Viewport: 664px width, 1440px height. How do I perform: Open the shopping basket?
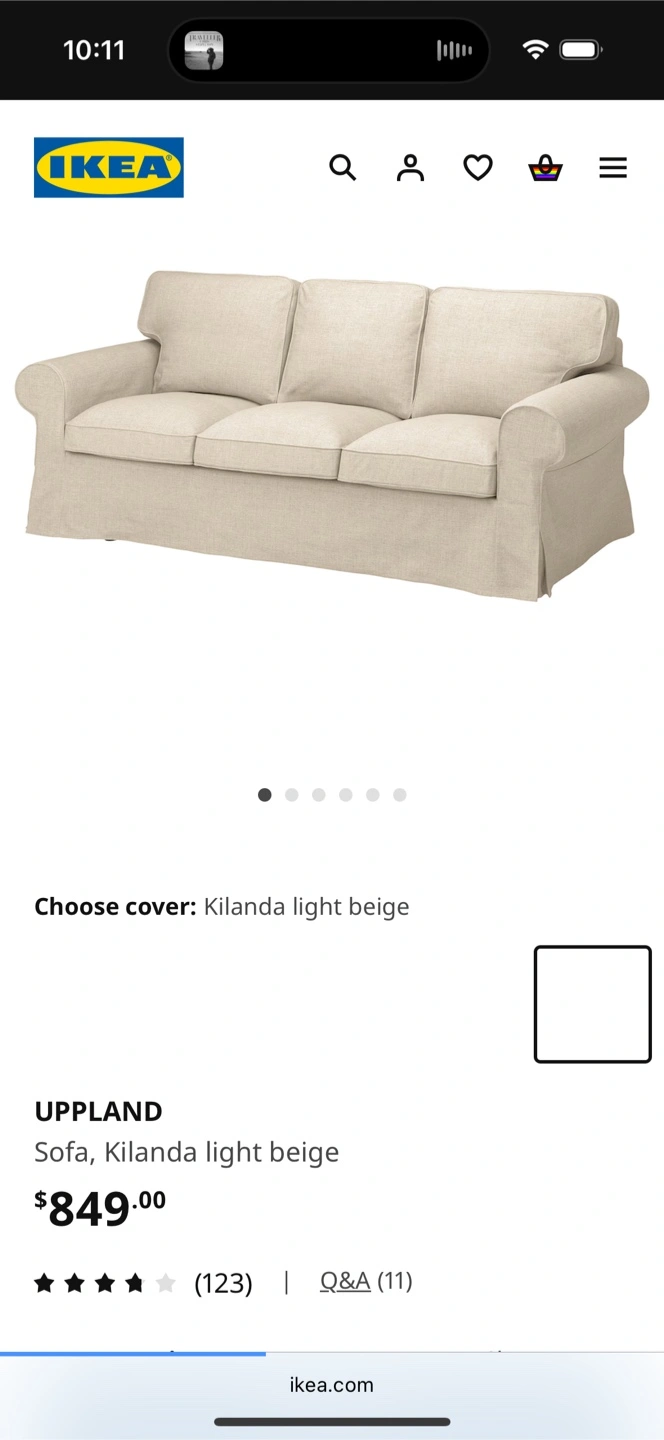click(545, 167)
